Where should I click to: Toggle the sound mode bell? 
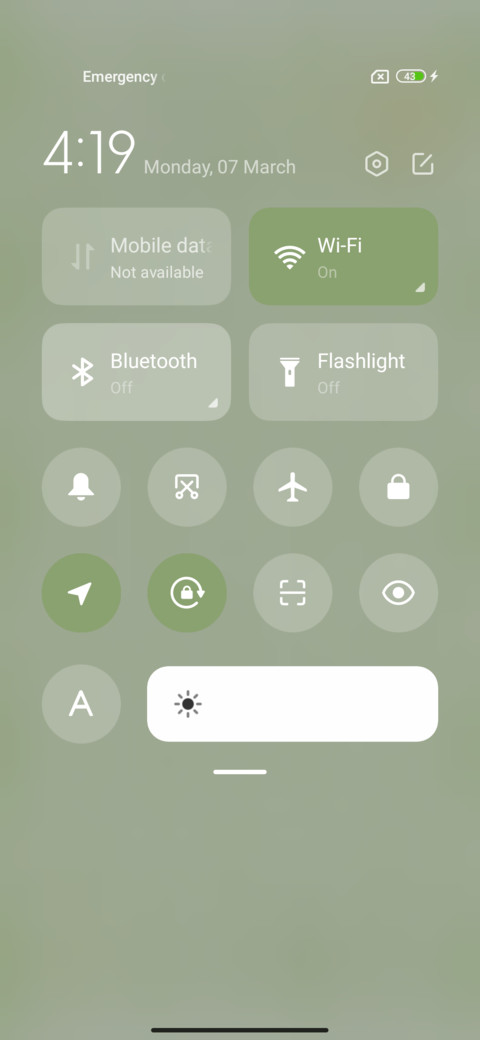(82, 488)
